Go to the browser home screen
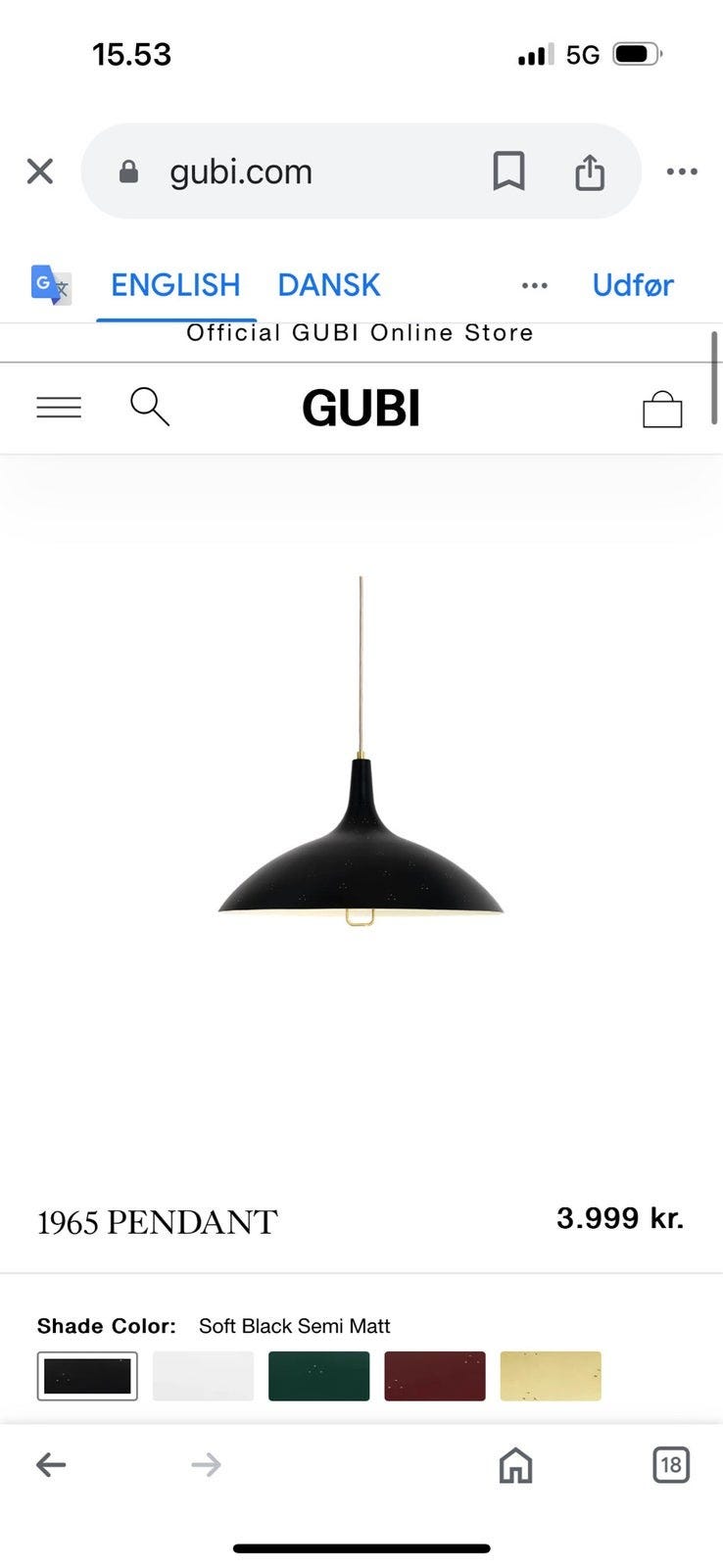723x1568 pixels. coord(514,1465)
